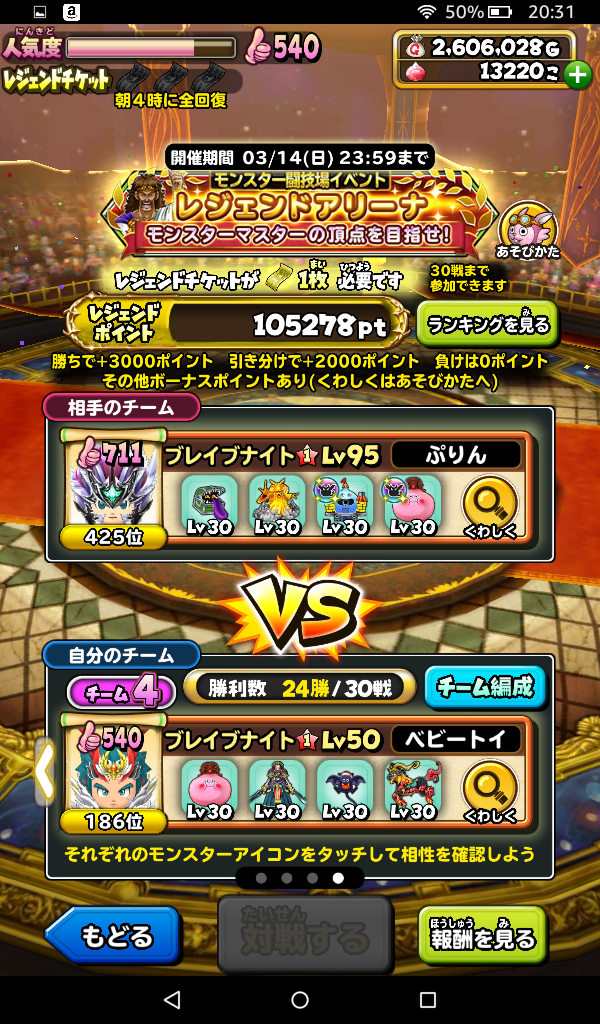Screen dimensions: 600x1024
Task: Start battle with 対戦する button
Action: pos(303,935)
